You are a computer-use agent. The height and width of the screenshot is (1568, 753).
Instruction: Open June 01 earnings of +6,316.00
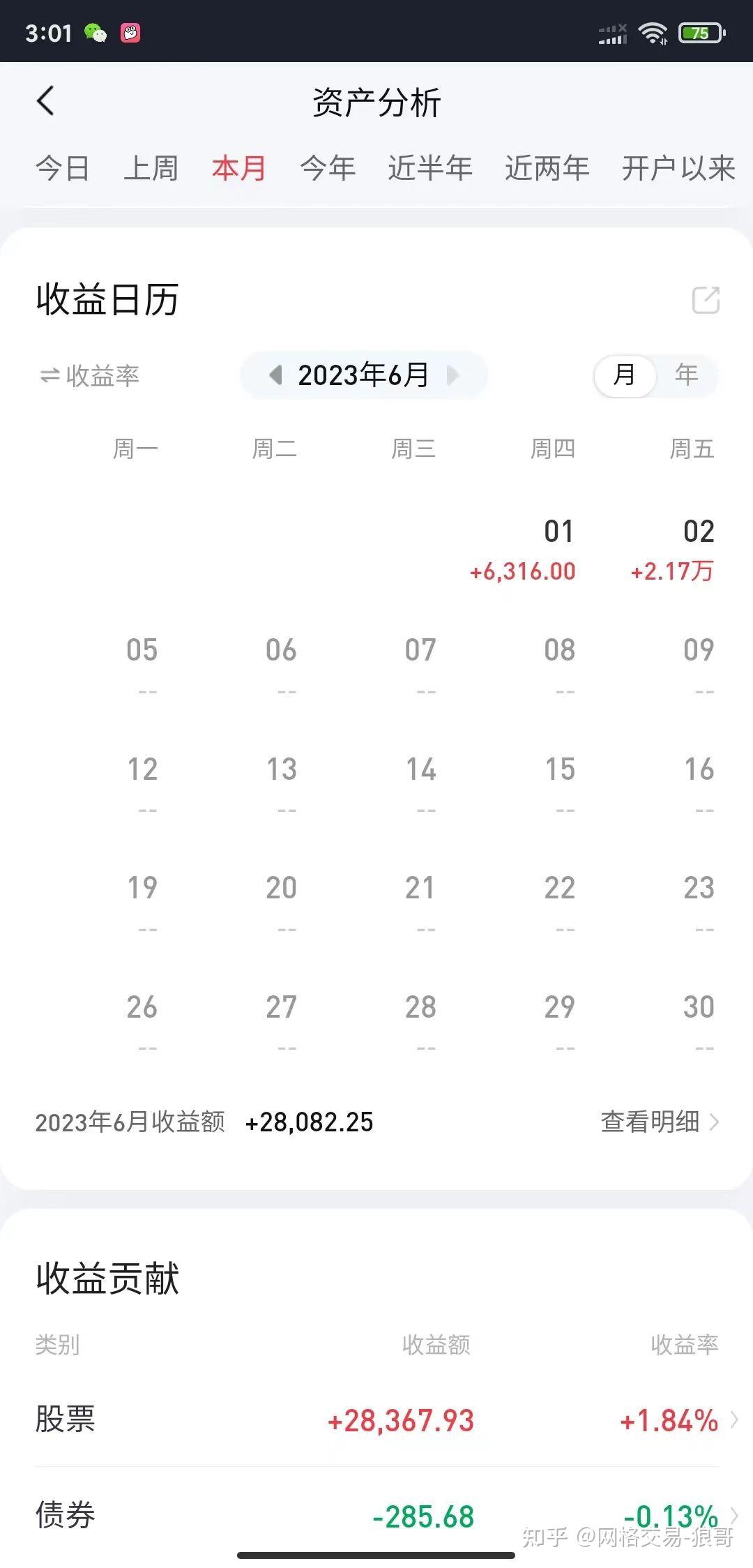click(x=524, y=551)
